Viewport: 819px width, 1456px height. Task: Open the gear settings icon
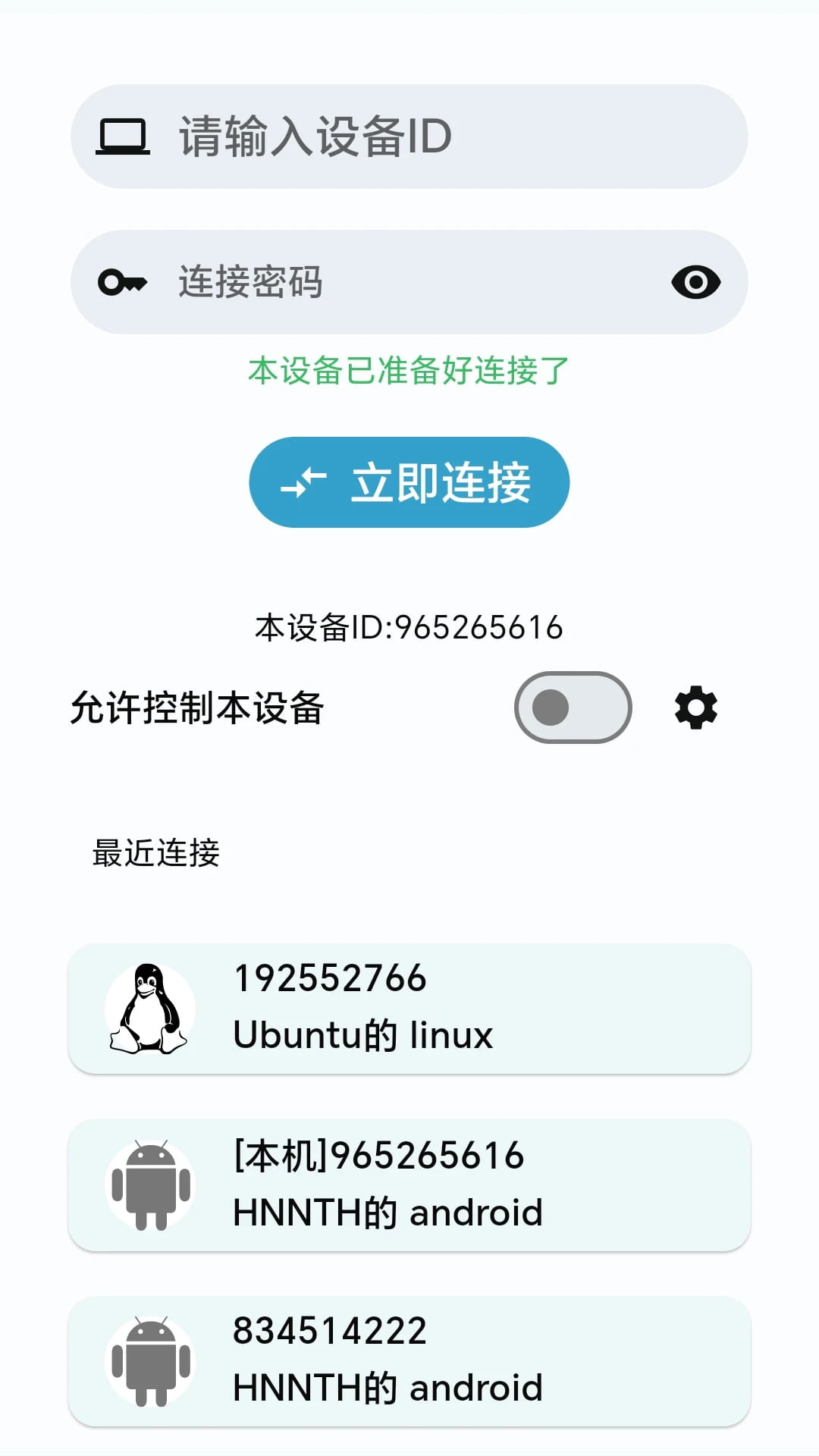[x=695, y=708]
